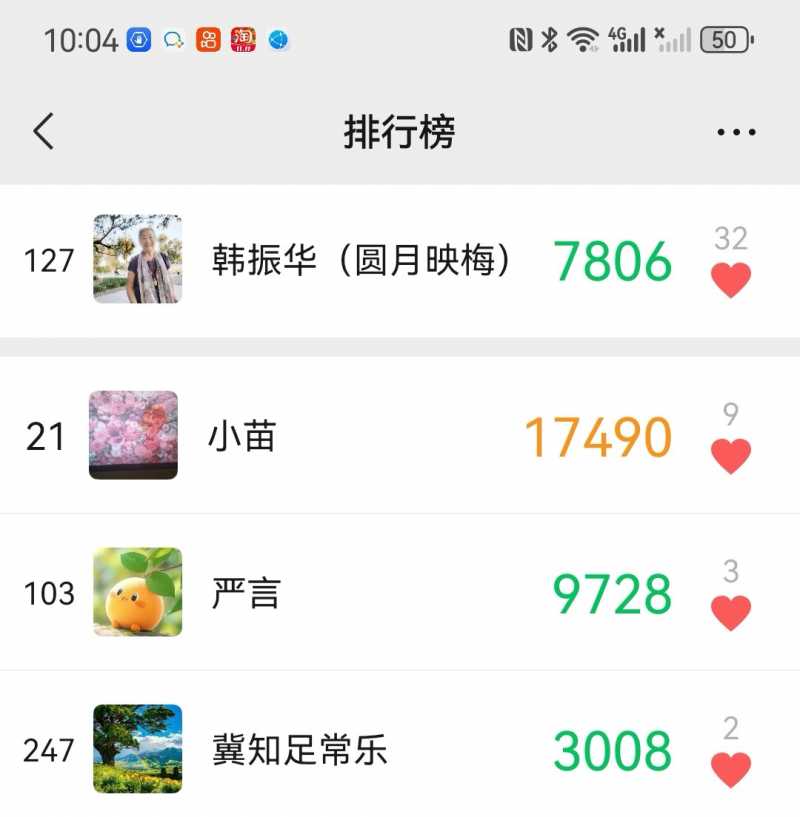Image resolution: width=800 pixels, height=817 pixels.
Task: View 小苗's ranking entry
Action: click(242, 437)
